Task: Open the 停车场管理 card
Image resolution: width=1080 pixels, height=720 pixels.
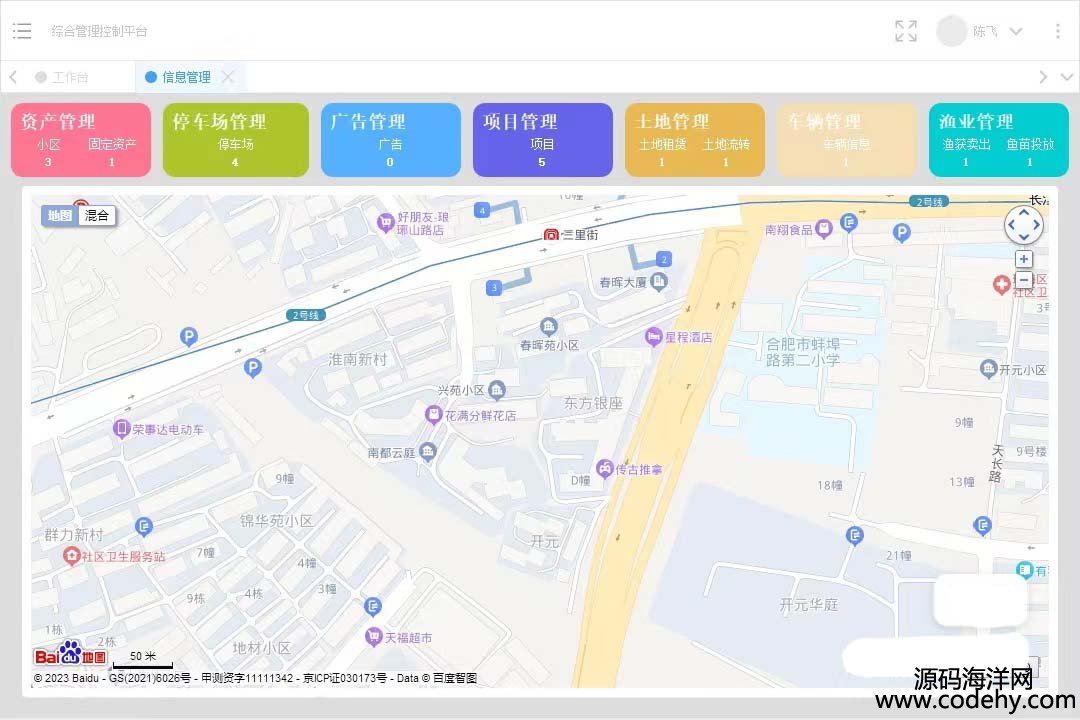Action: 235,140
